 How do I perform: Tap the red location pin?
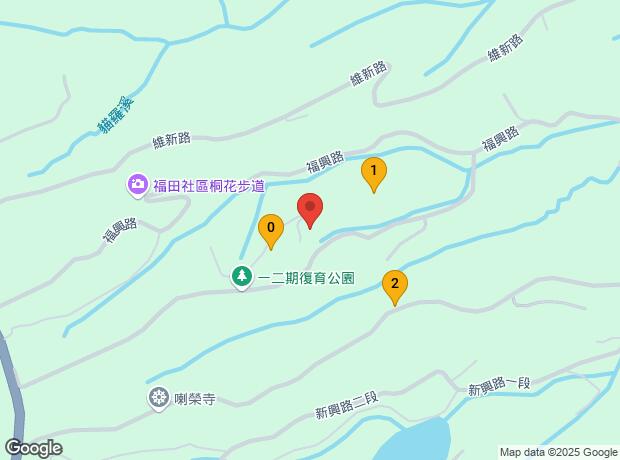coord(310,210)
